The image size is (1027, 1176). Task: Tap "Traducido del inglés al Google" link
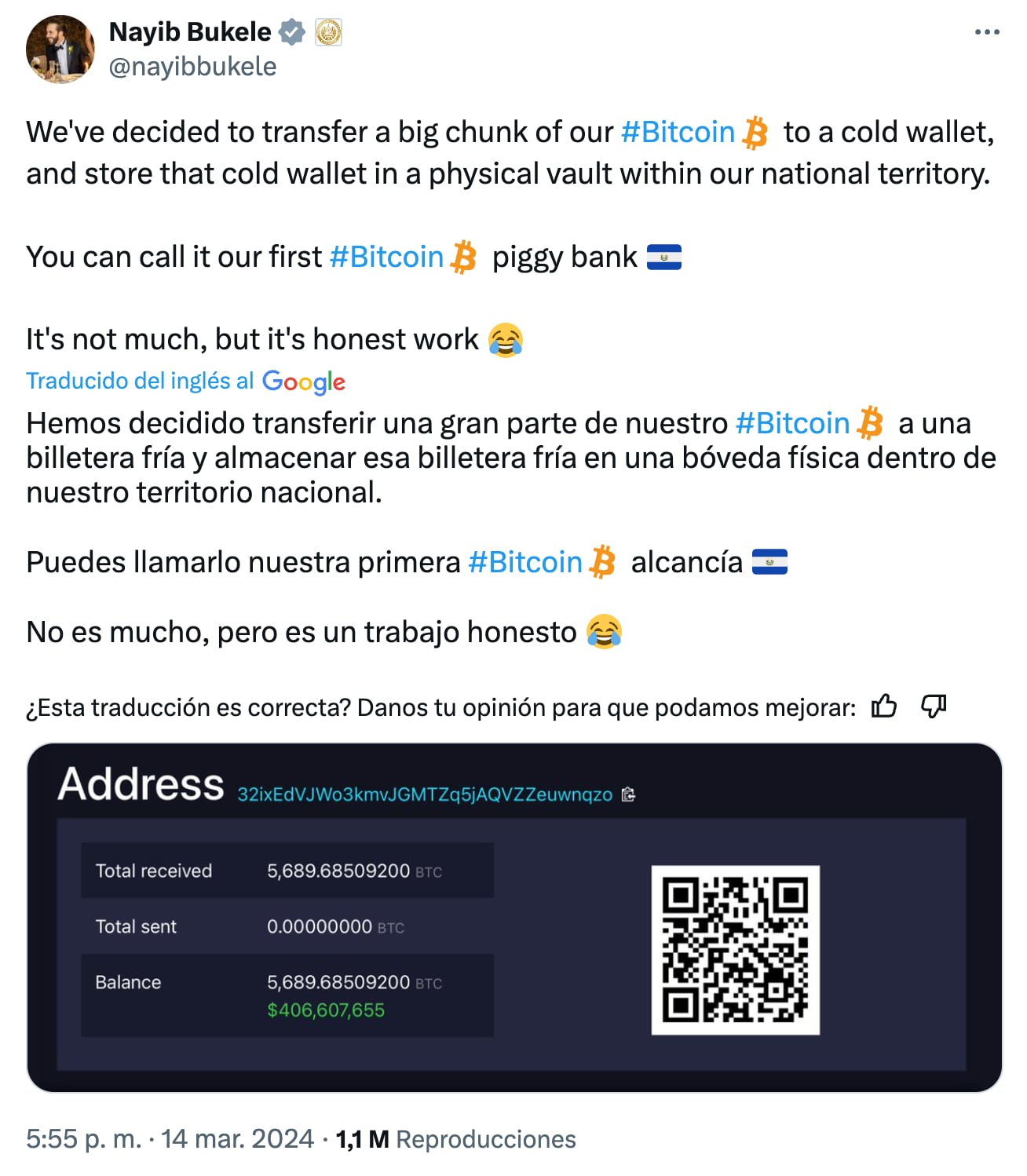(x=185, y=381)
